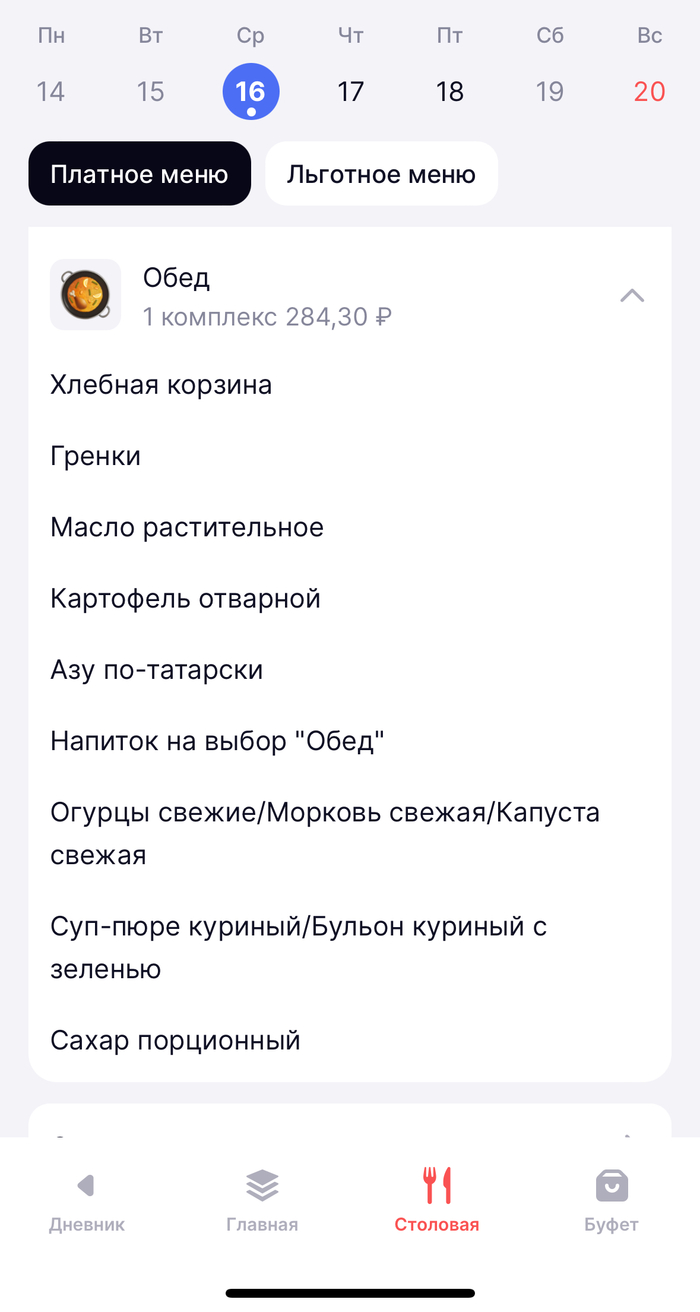Select Saturday the 19th
Screen dimensions: 700x1312
(549, 92)
